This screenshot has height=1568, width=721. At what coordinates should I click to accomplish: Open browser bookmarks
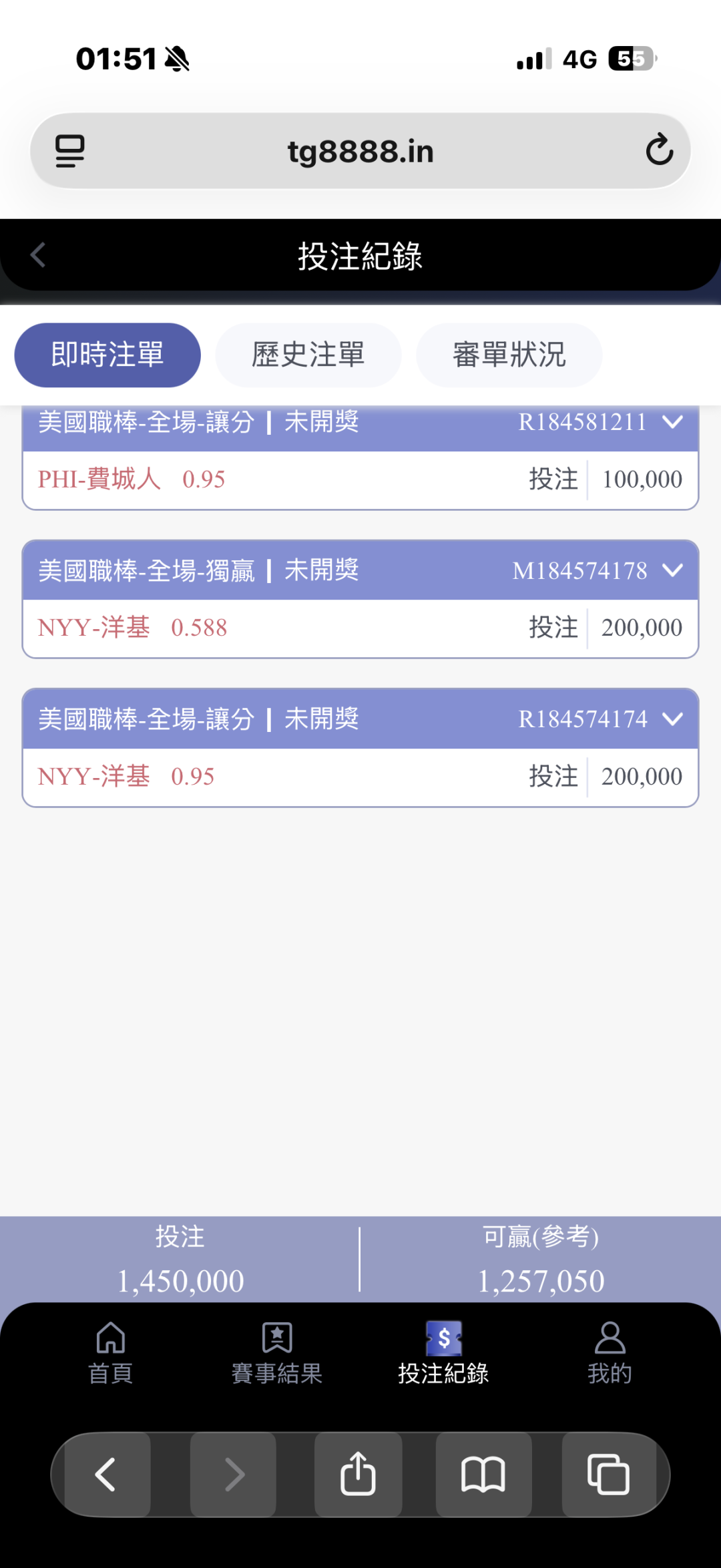(x=483, y=1475)
